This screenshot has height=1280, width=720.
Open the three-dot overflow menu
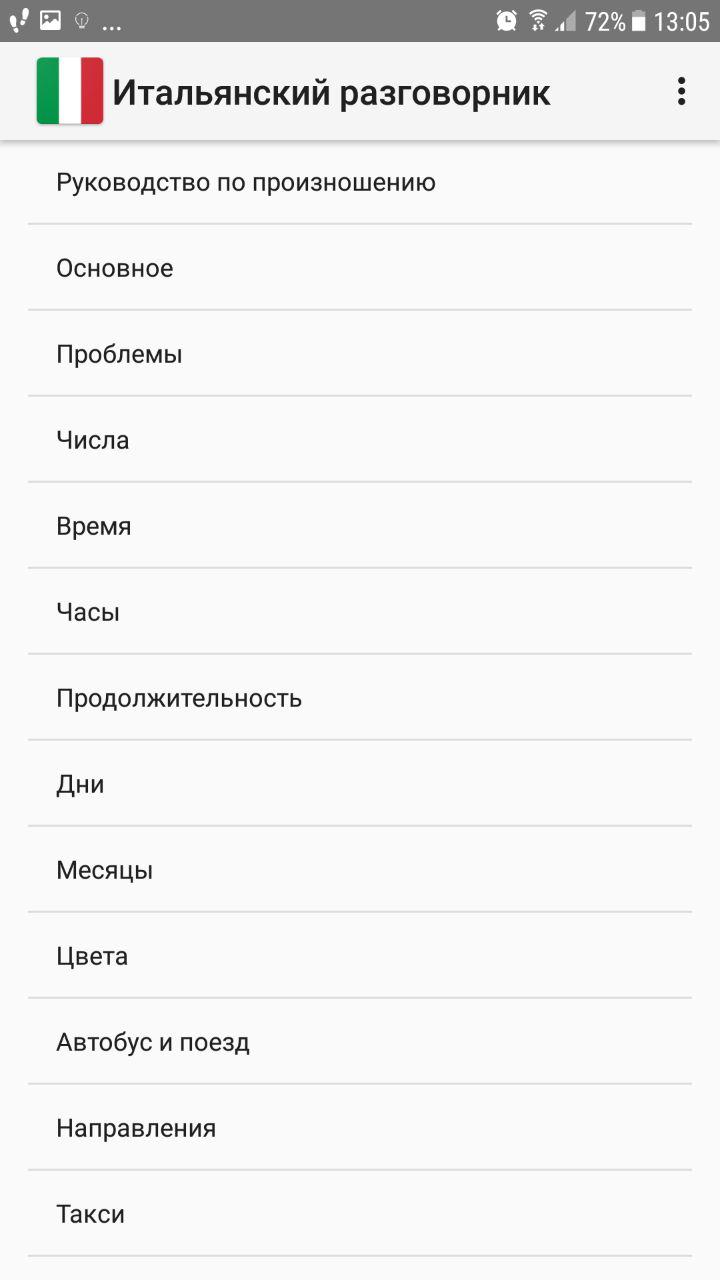[681, 91]
